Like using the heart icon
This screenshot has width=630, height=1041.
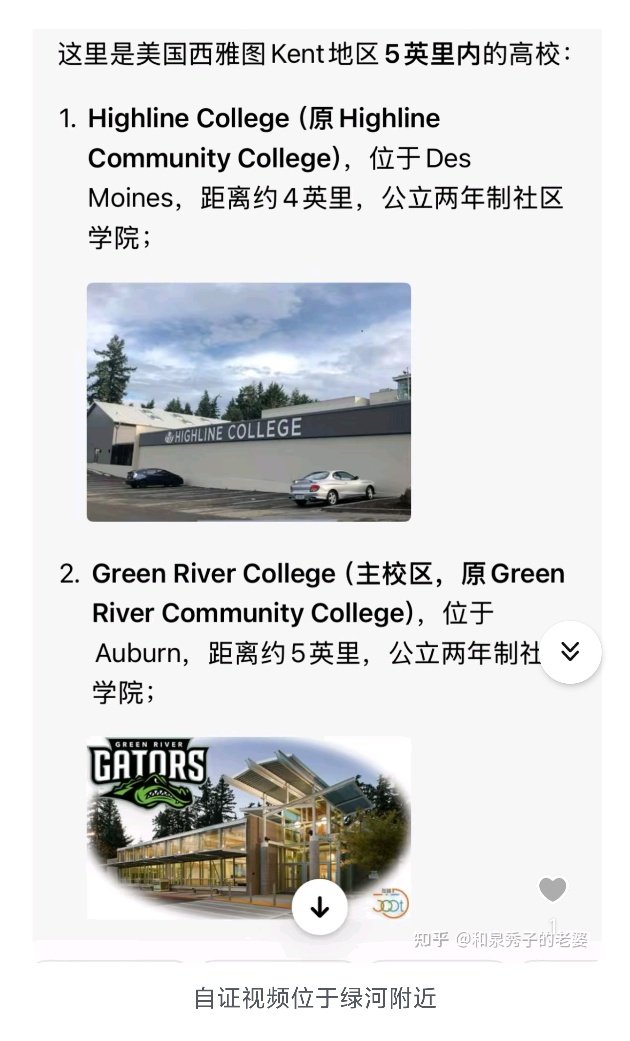coord(552,889)
